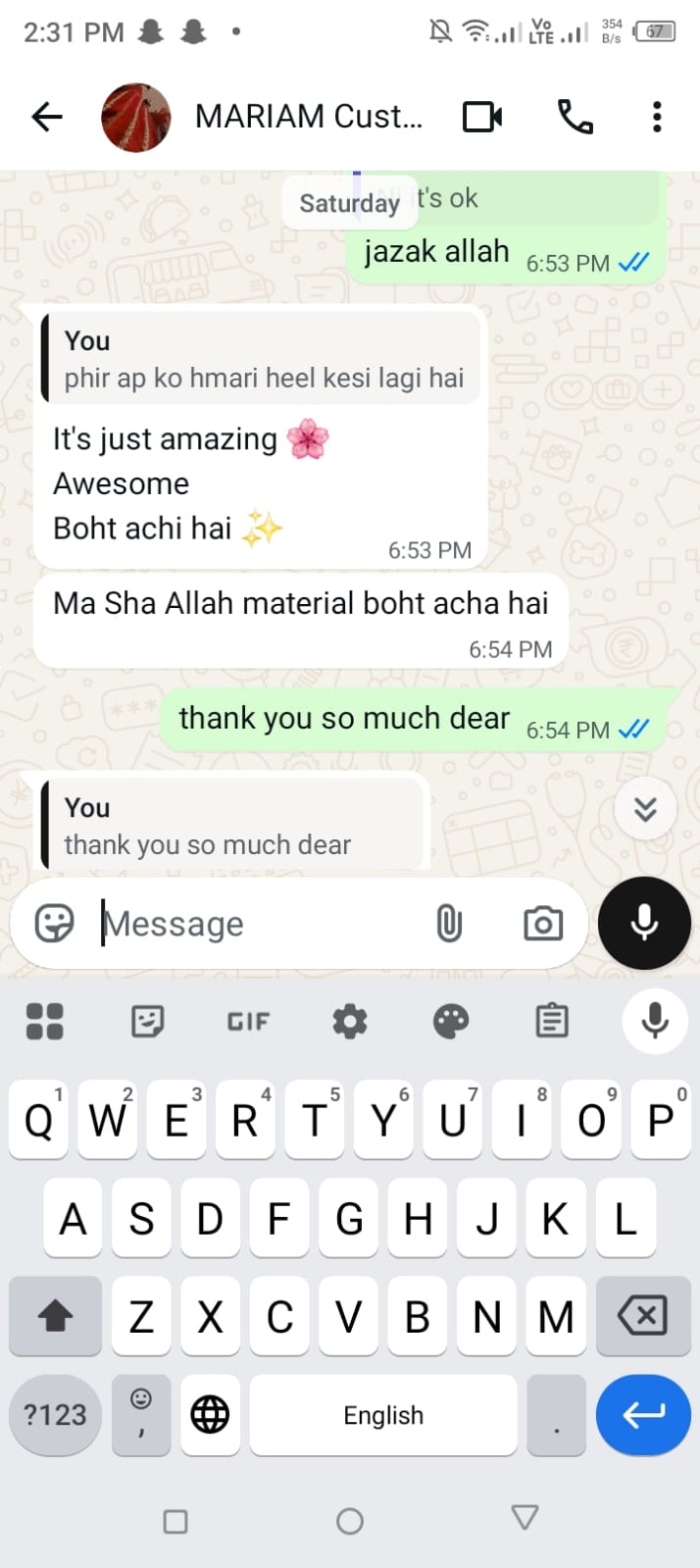
Task: Start keyboard voice typing microphone
Action: pyautogui.click(x=655, y=1021)
